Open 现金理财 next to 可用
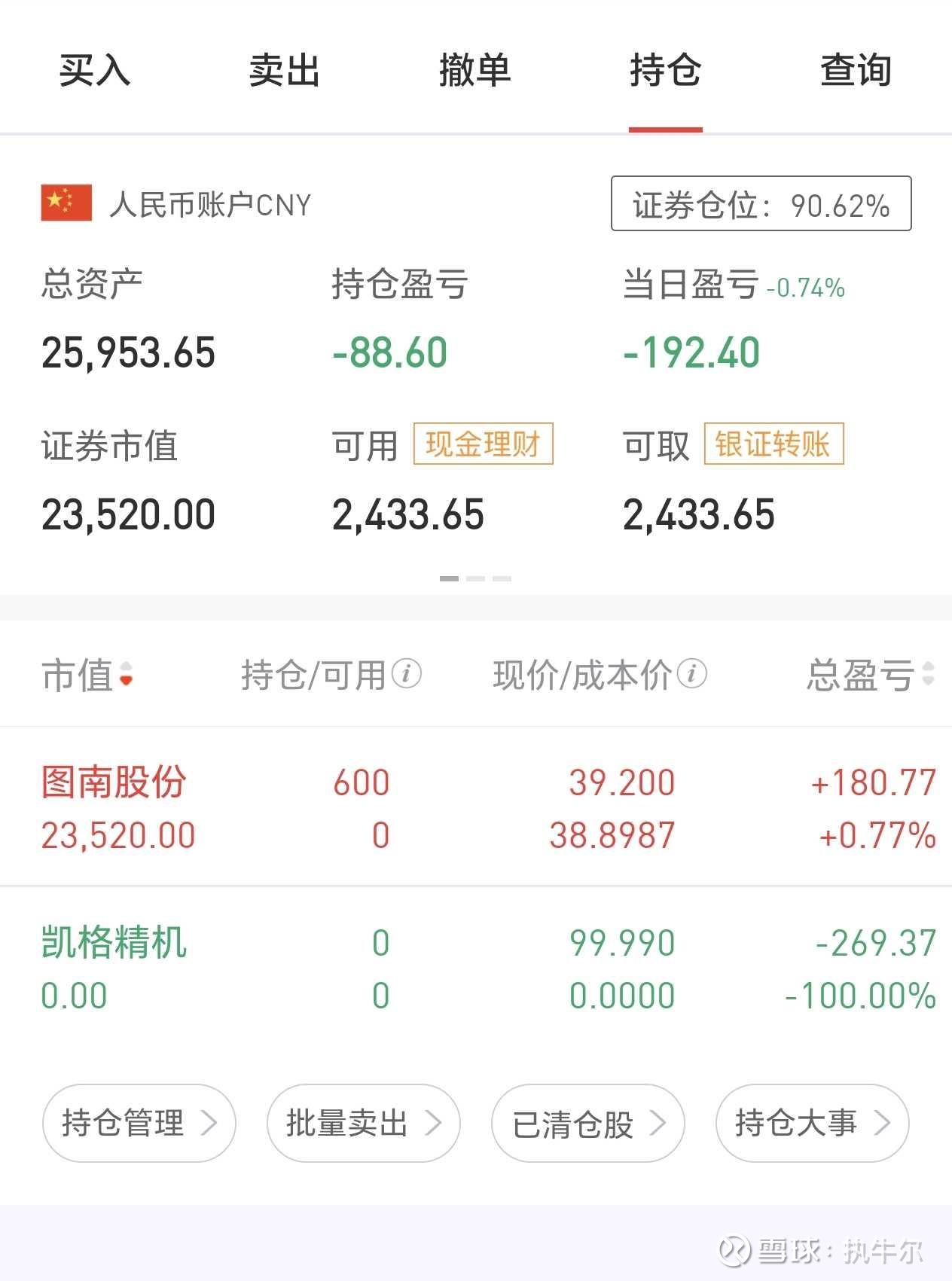The image size is (952, 1281). [x=483, y=444]
